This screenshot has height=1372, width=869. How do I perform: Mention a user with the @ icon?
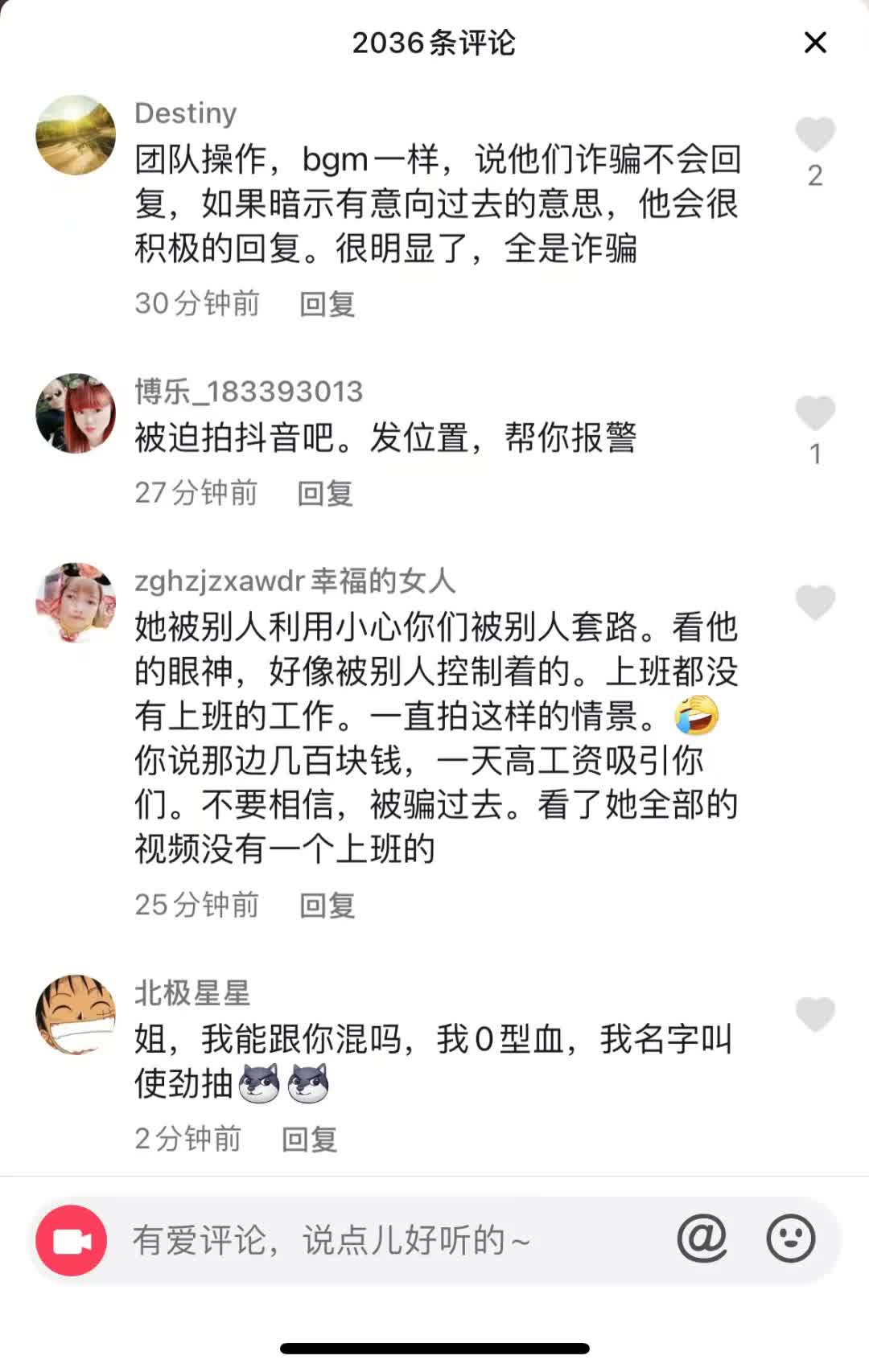pyautogui.click(x=702, y=1238)
